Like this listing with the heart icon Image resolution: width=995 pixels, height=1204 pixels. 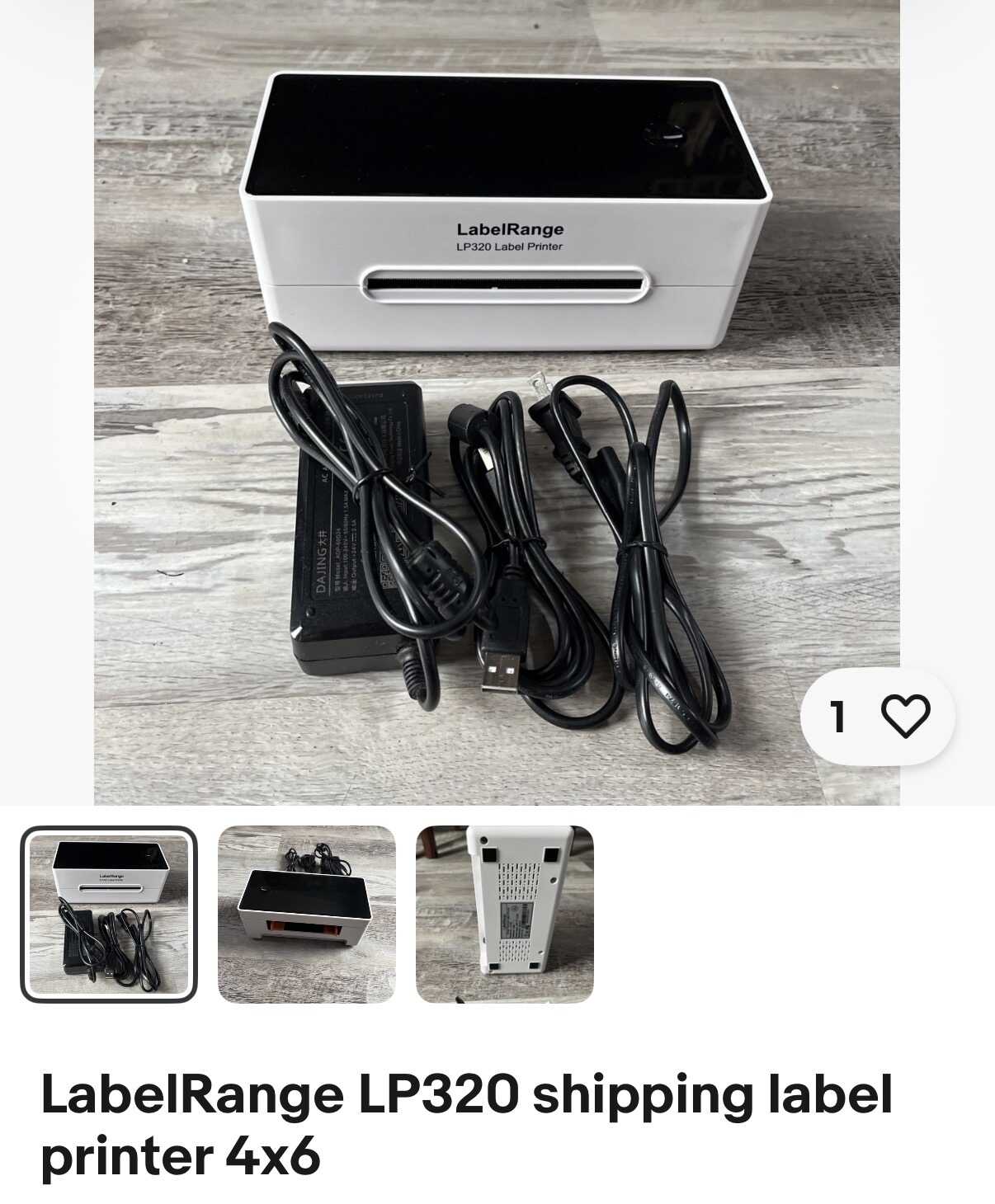tap(905, 716)
